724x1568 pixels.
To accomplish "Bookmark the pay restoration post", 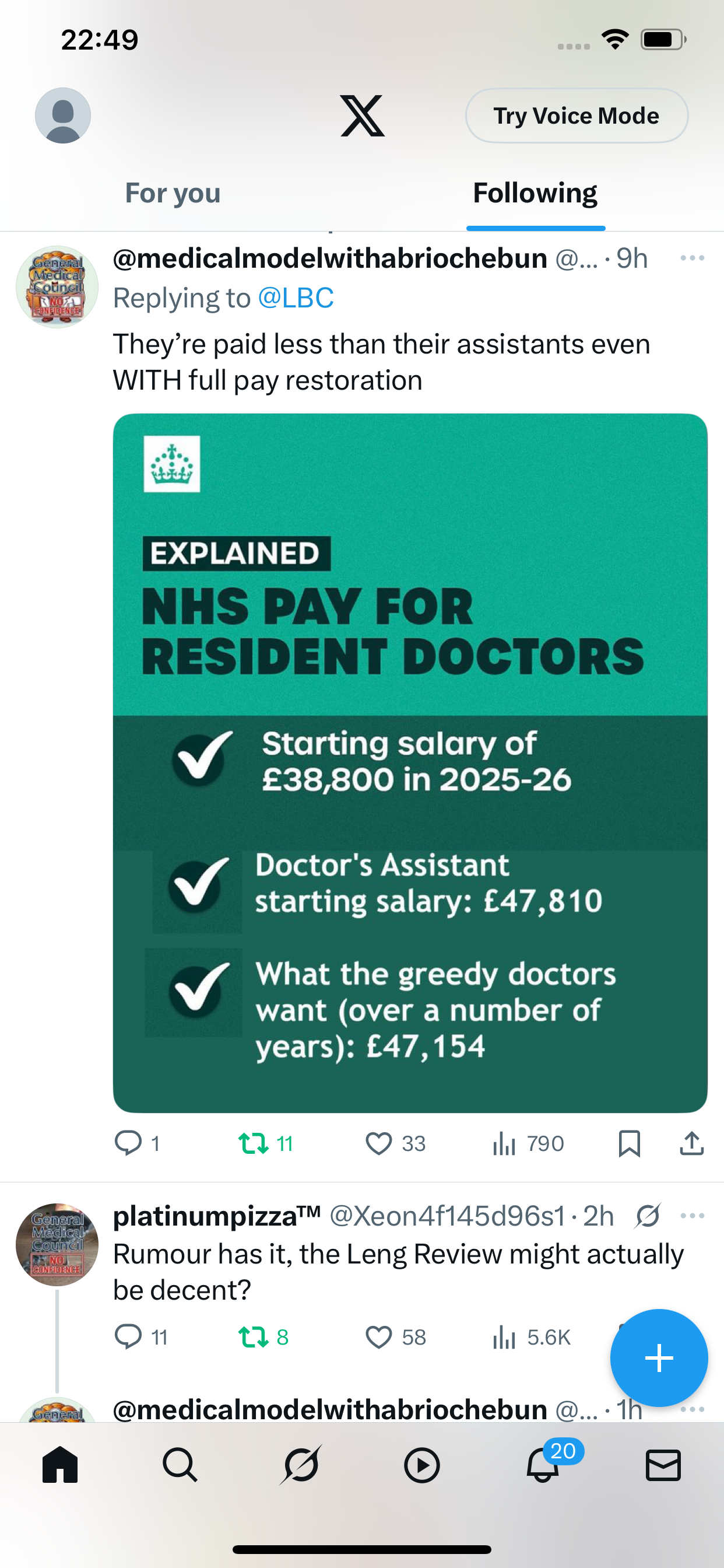I will coord(629,1143).
